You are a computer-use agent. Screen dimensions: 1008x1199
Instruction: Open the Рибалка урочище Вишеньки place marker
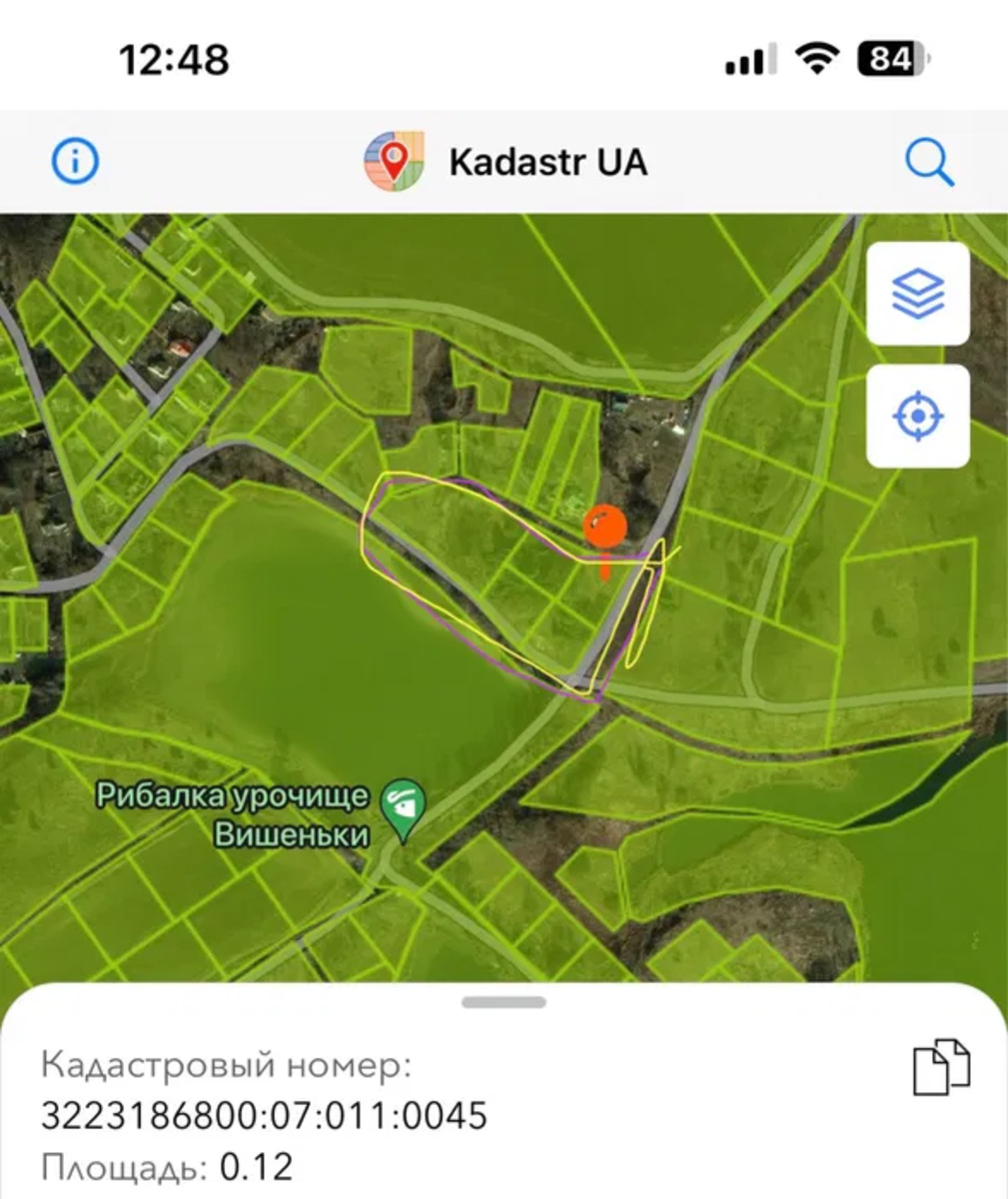coord(404,805)
